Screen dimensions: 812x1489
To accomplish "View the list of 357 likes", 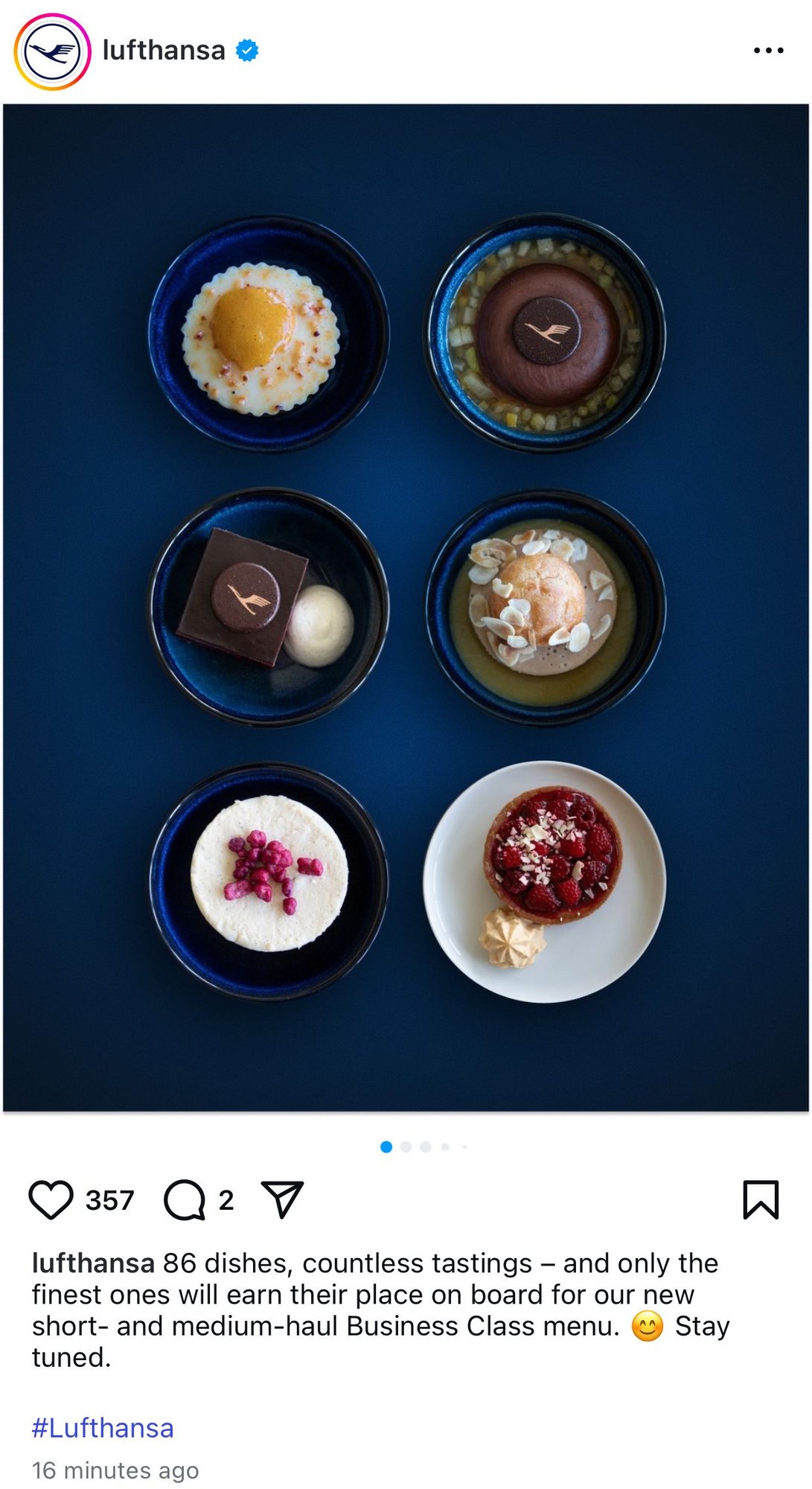I will coord(109,1200).
